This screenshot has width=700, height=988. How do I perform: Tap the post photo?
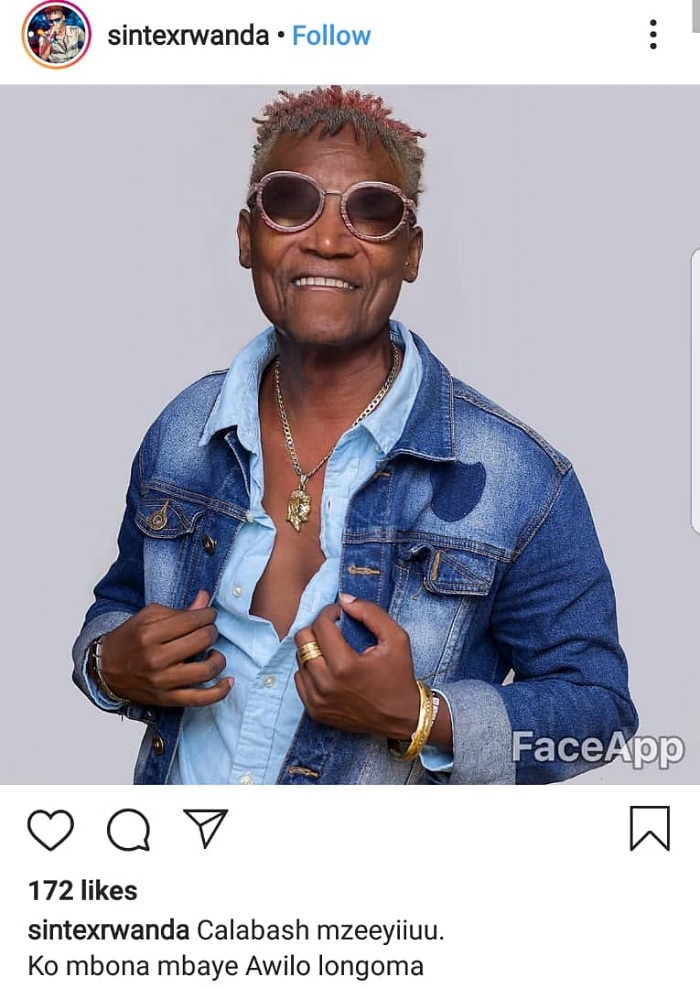click(x=350, y=435)
